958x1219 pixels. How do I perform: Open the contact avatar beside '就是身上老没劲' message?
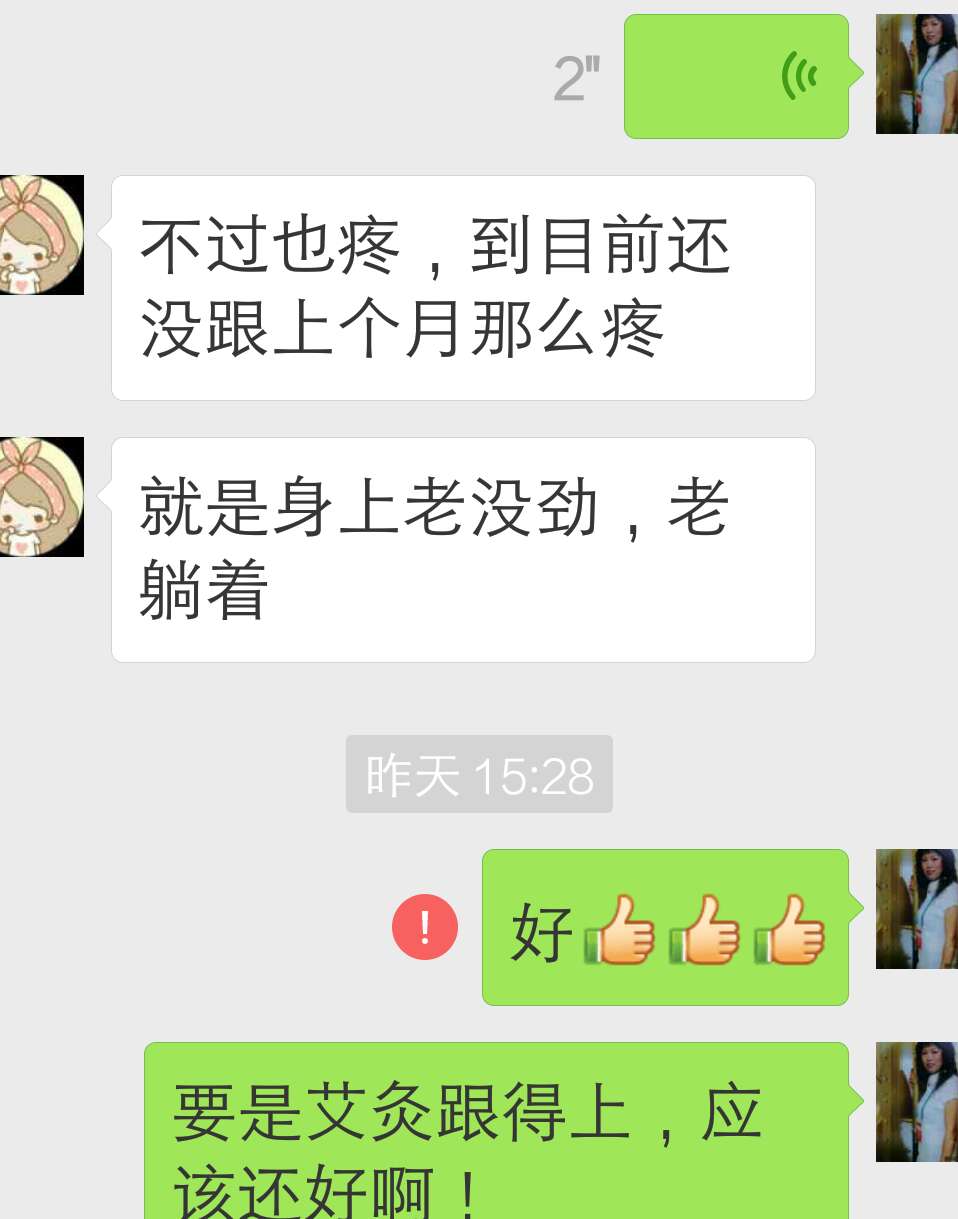(42, 497)
